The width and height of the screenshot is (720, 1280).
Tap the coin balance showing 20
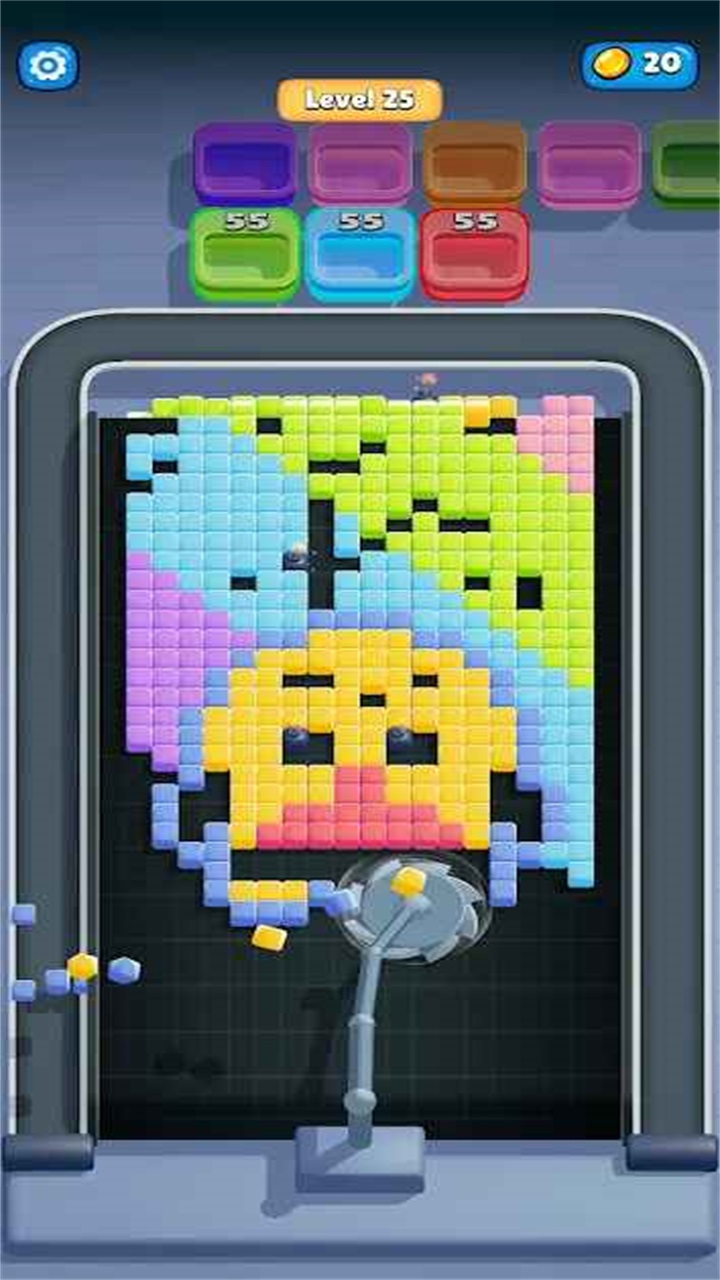click(x=640, y=64)
